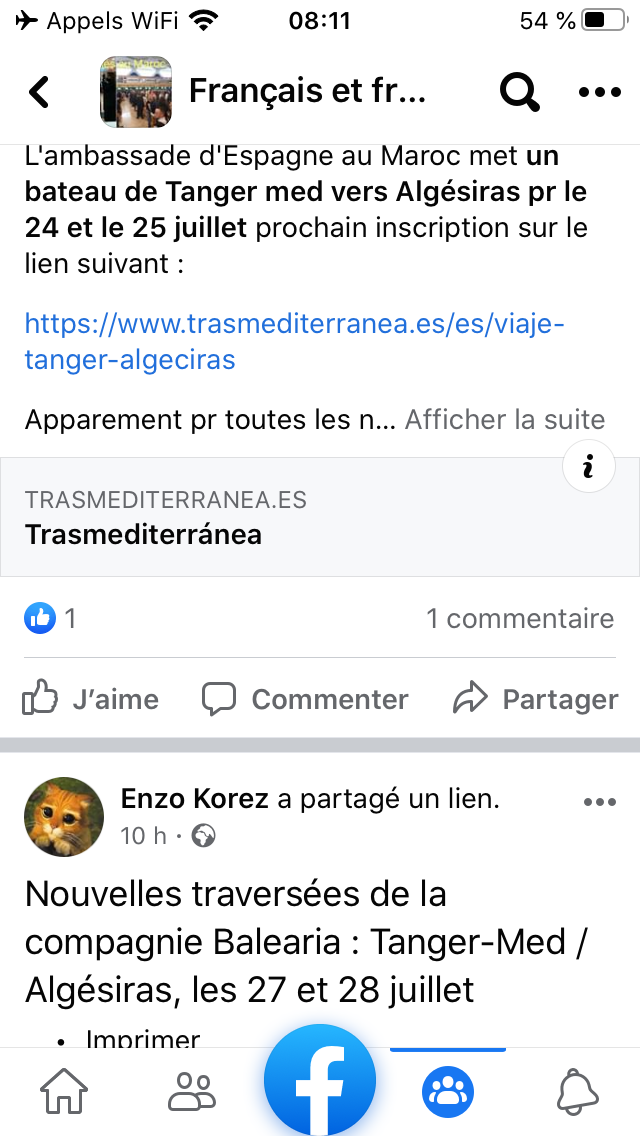This screenshot has width=640, height=1136.
Task: Tap Enzo Korez's cat avatar
Action: pos(63,815)
